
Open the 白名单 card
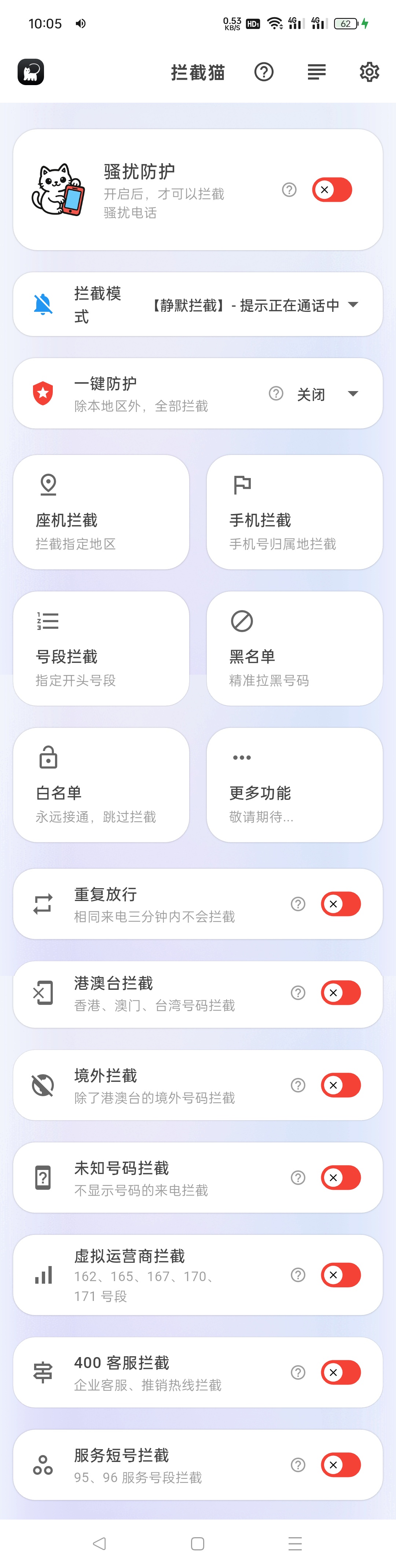[101, 785]
